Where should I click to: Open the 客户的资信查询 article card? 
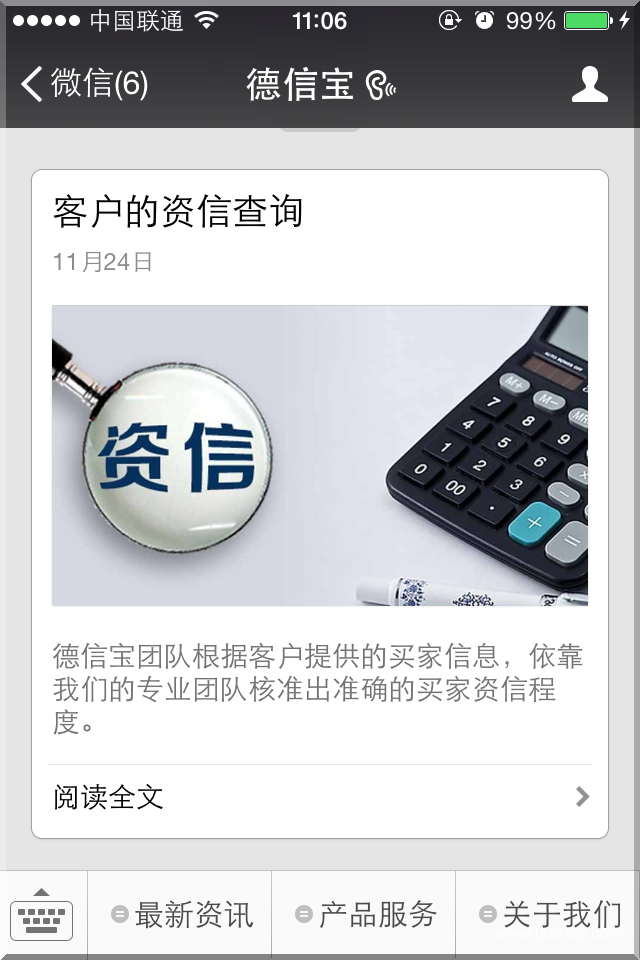pos(320,455)
